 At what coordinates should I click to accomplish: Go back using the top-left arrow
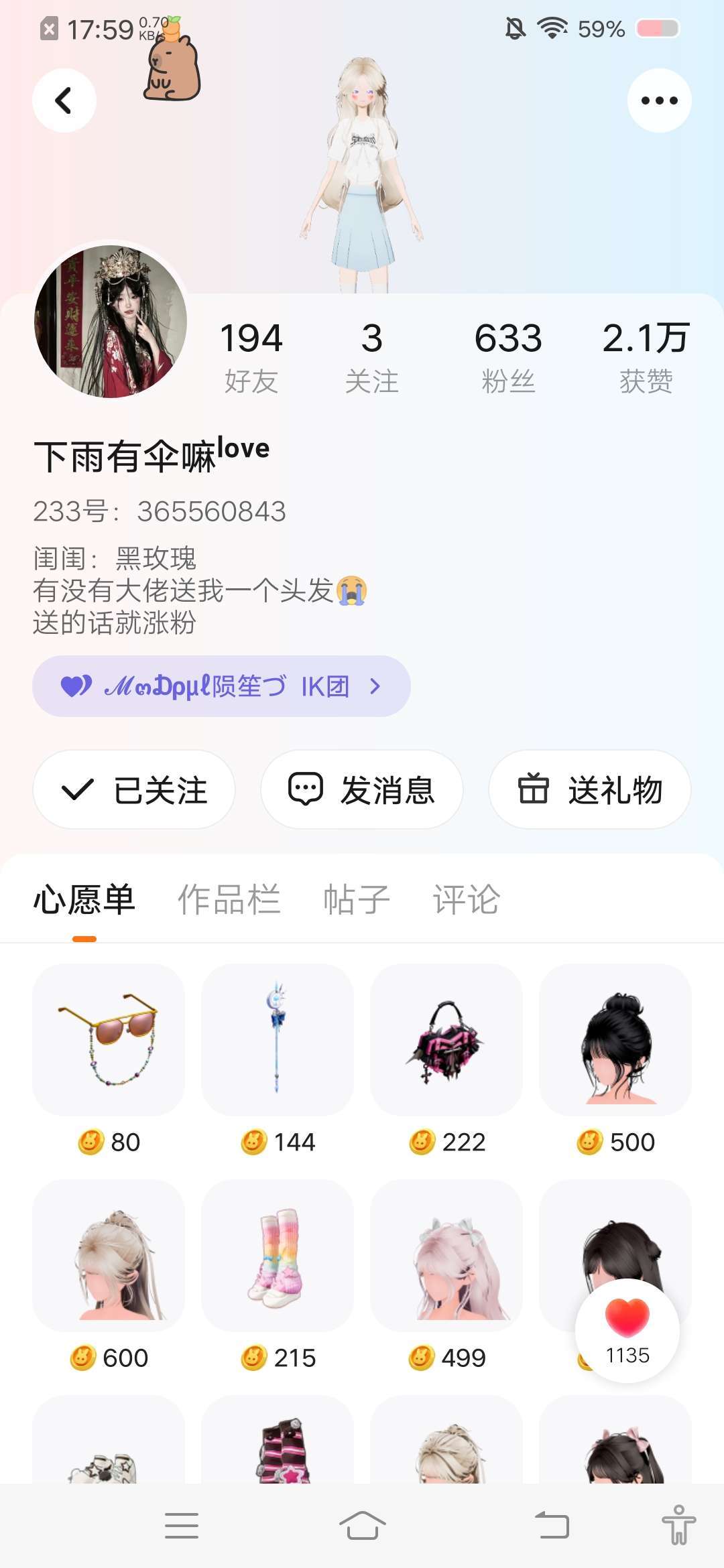click(x=64, y=101)
